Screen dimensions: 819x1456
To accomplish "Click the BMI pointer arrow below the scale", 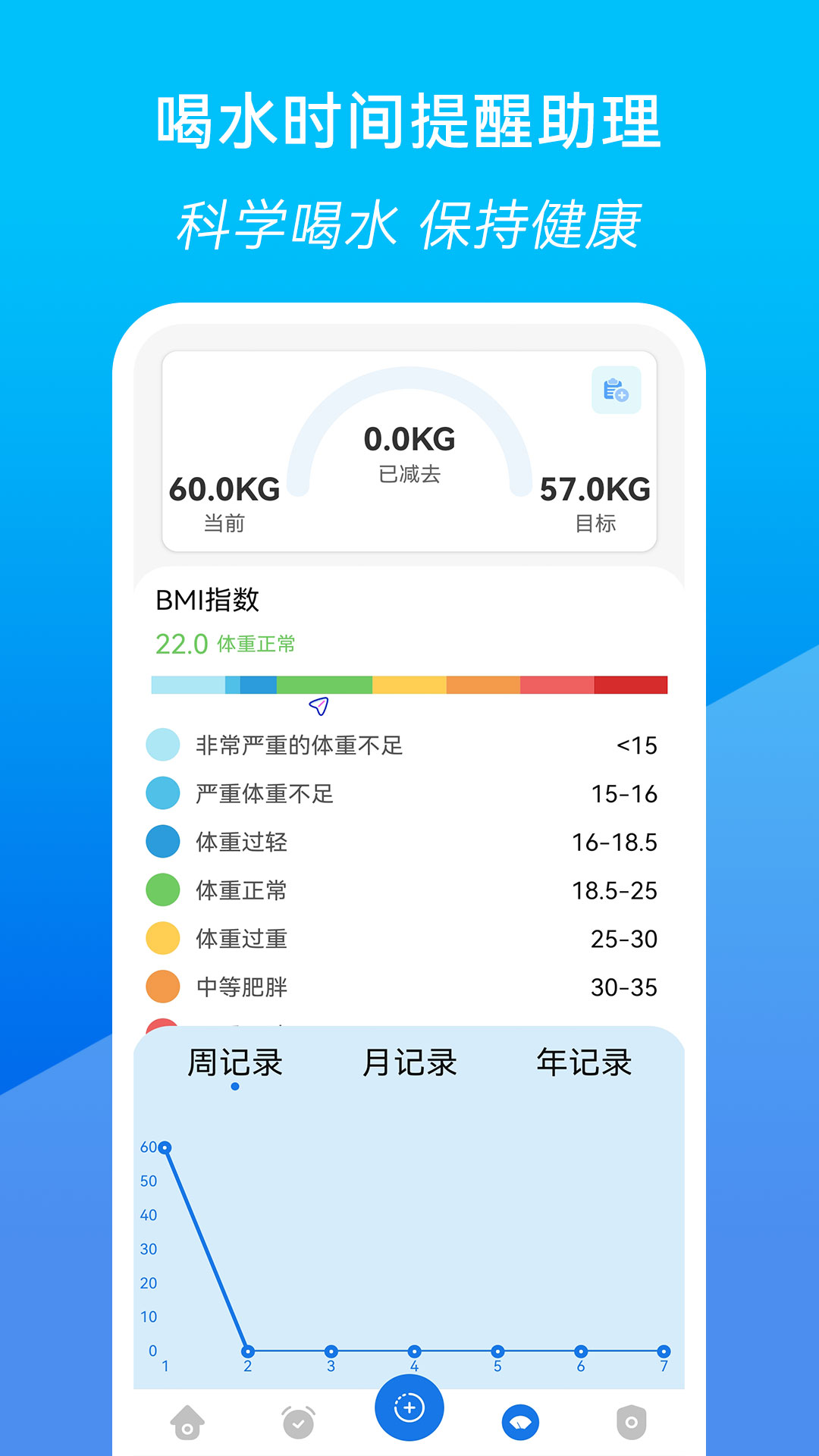I will tap(318, 706).
